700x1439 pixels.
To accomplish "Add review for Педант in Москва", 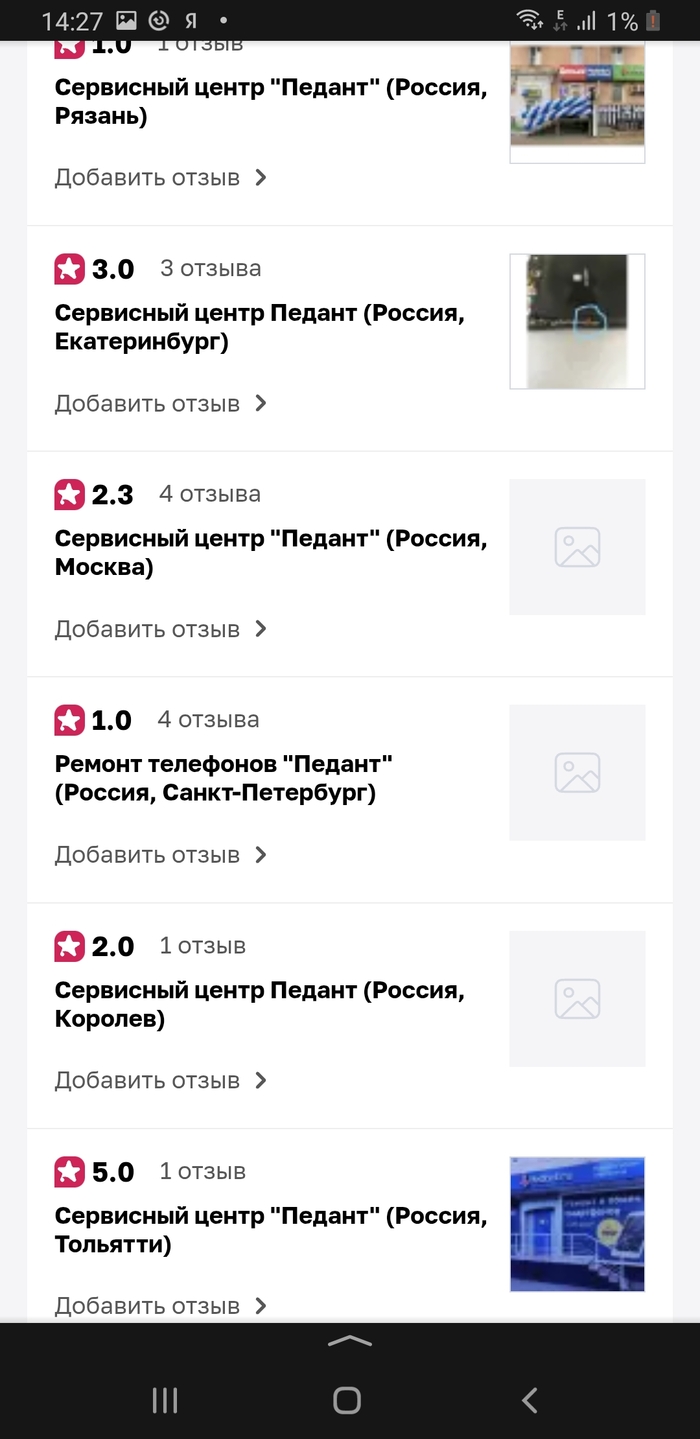I will click(160, 630).
